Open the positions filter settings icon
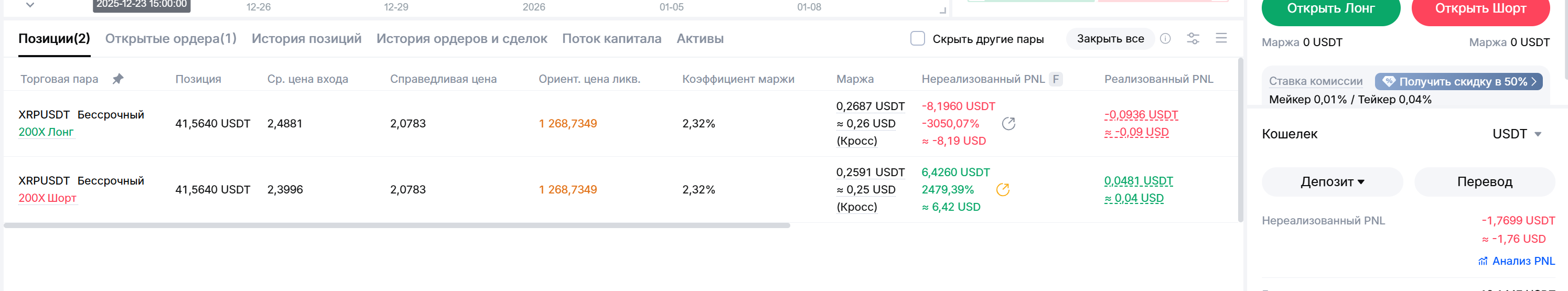The image size is (1568, 291). (1193, 38)
